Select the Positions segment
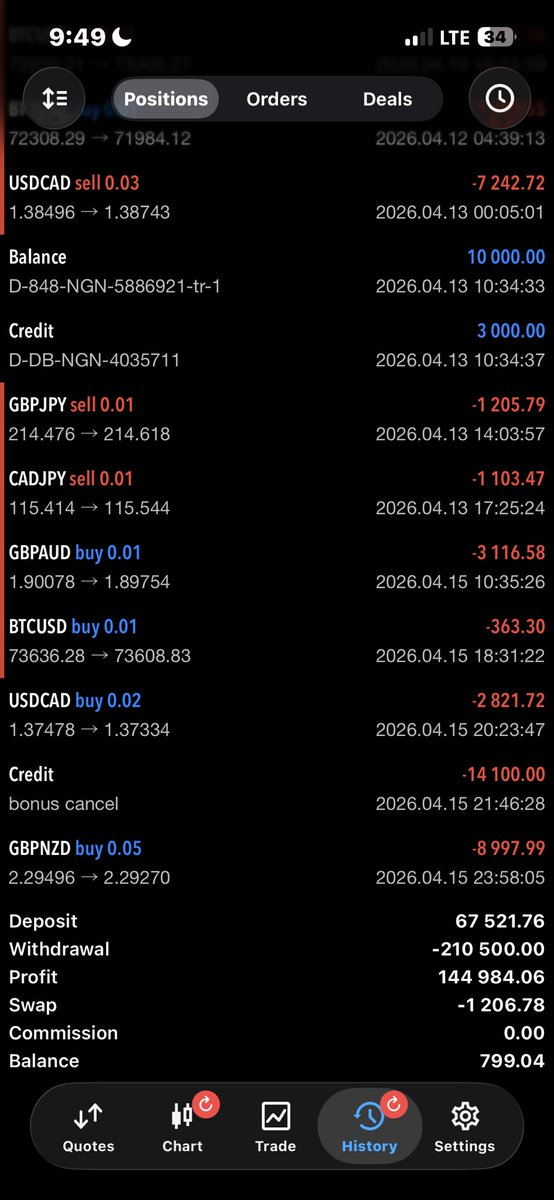The height and width of the screenshot is (1200, 554). 166,99
